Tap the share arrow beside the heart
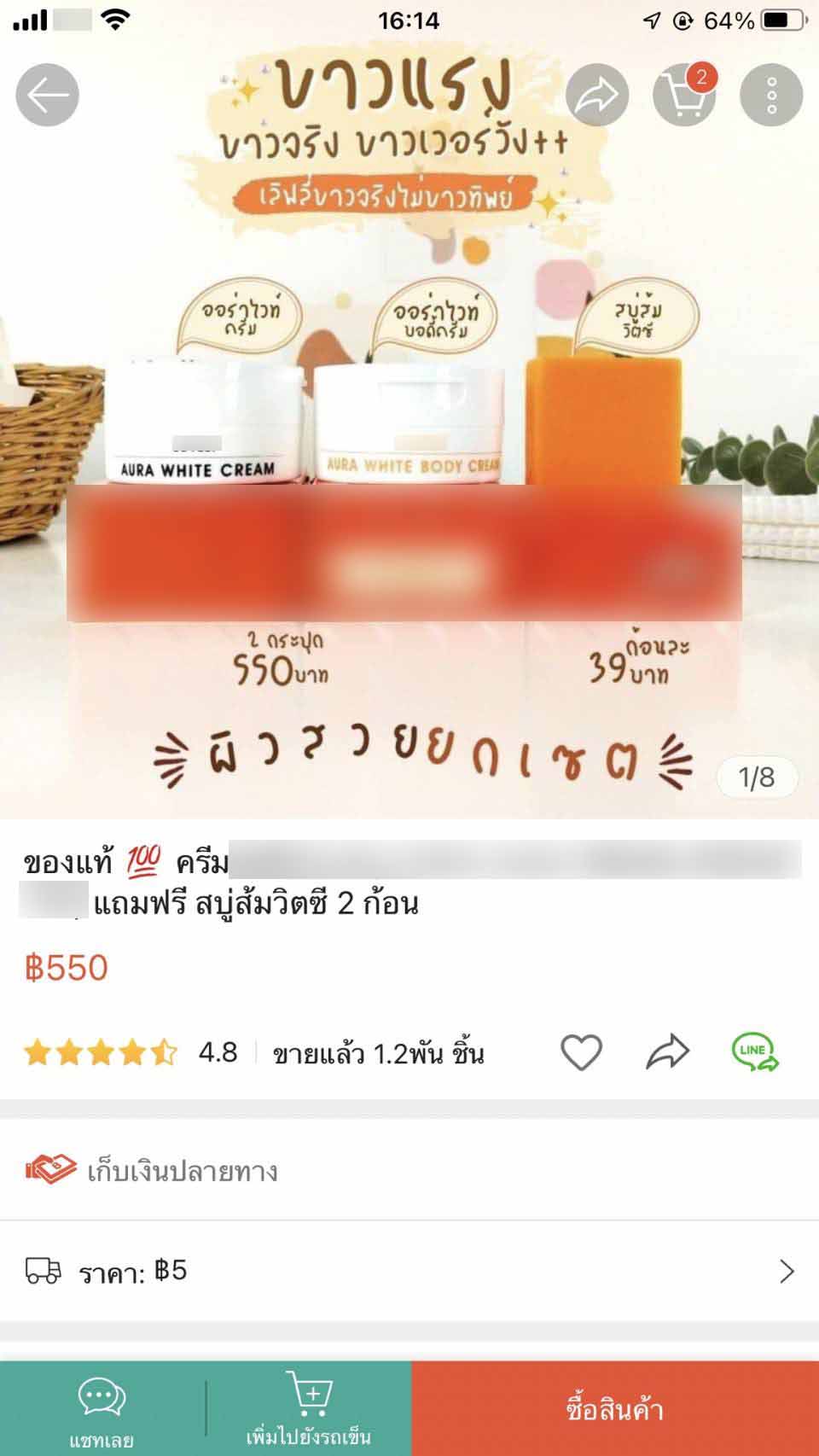The image size is (819, 1456). click(667, 1052)
